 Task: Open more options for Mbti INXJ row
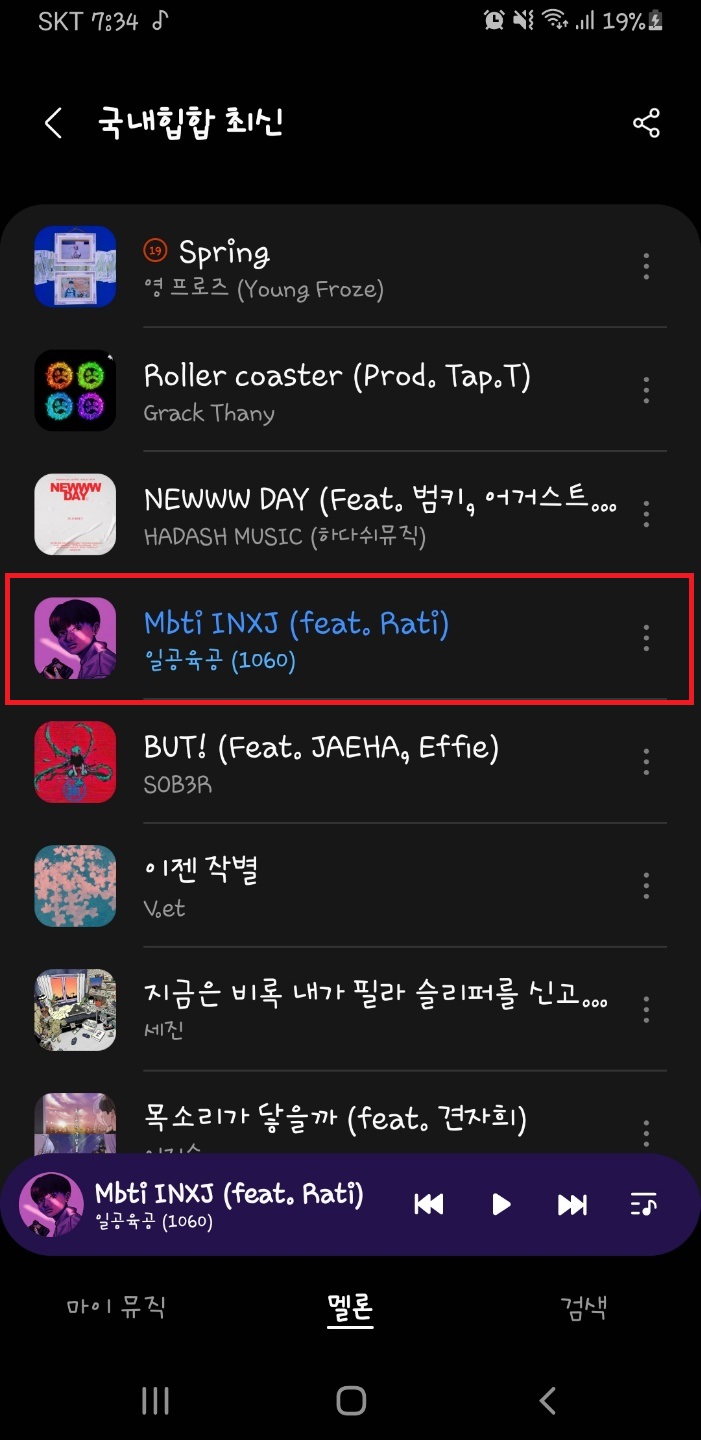click(646, 638)
